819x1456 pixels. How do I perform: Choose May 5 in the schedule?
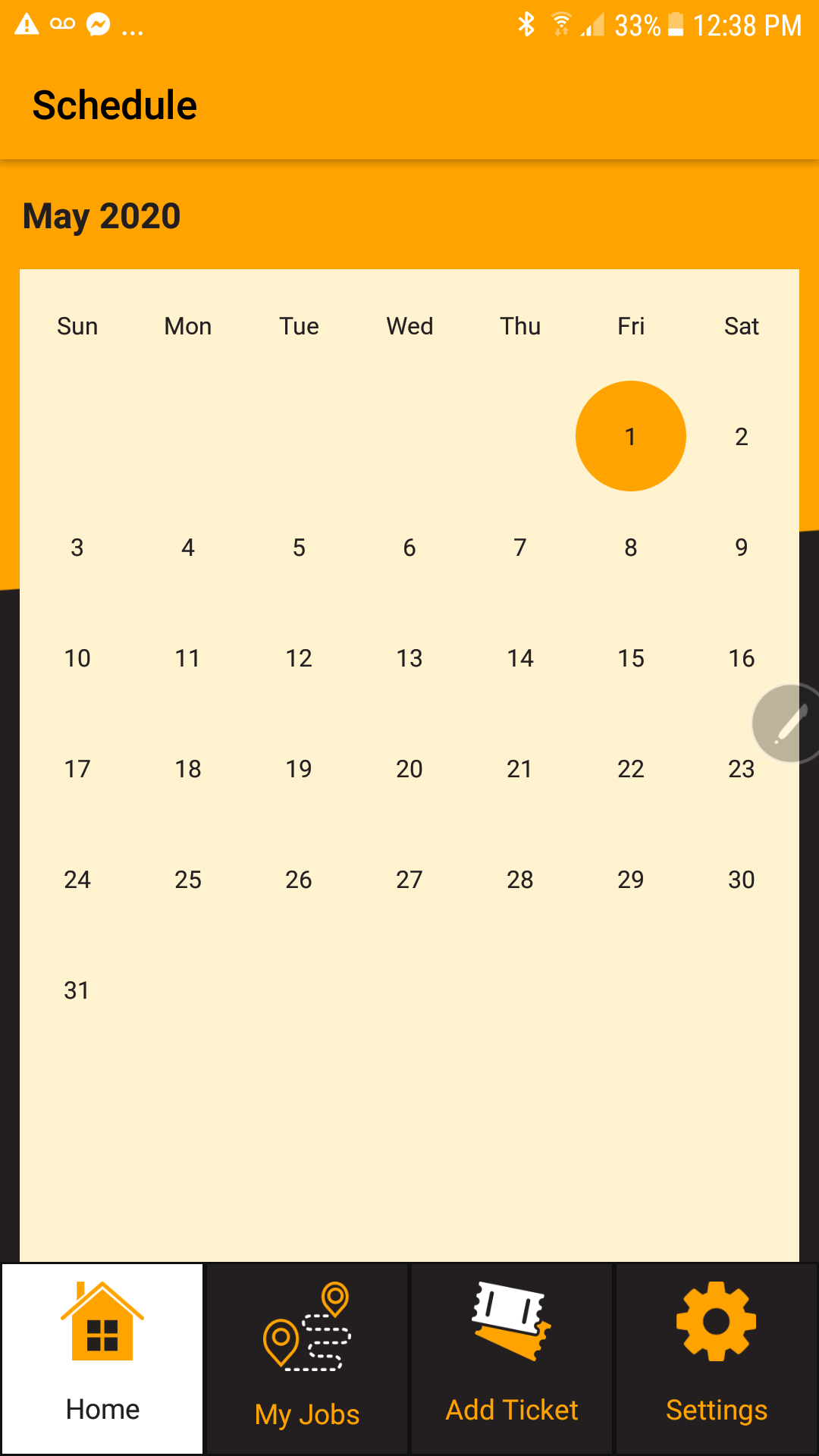click(x=299, y=547)
